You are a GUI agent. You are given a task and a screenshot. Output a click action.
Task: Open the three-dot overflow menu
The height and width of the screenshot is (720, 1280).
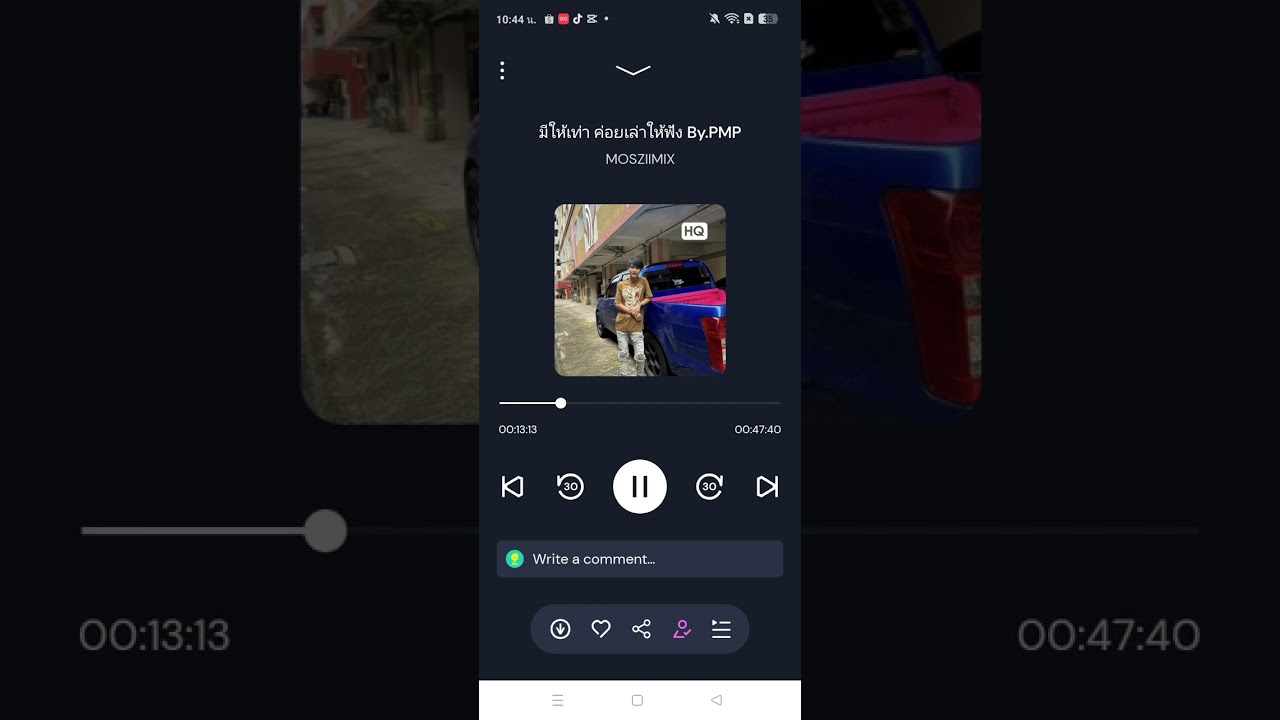[502, 70]
